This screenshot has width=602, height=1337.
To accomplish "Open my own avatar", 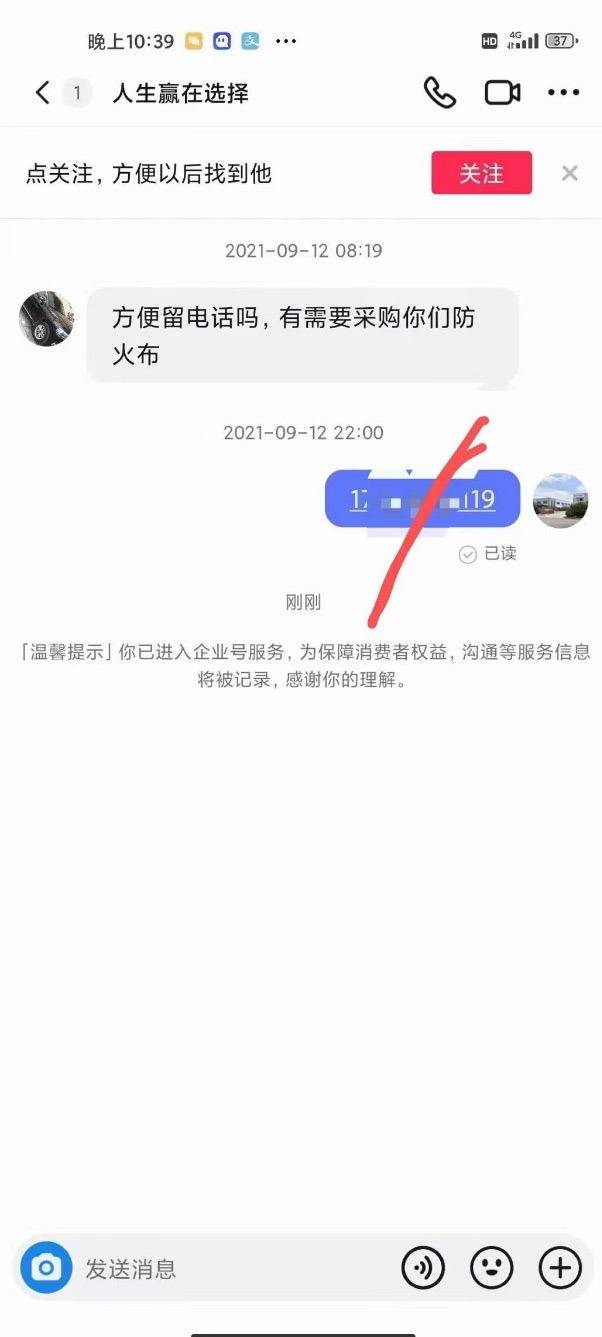I will coord(560,500).
